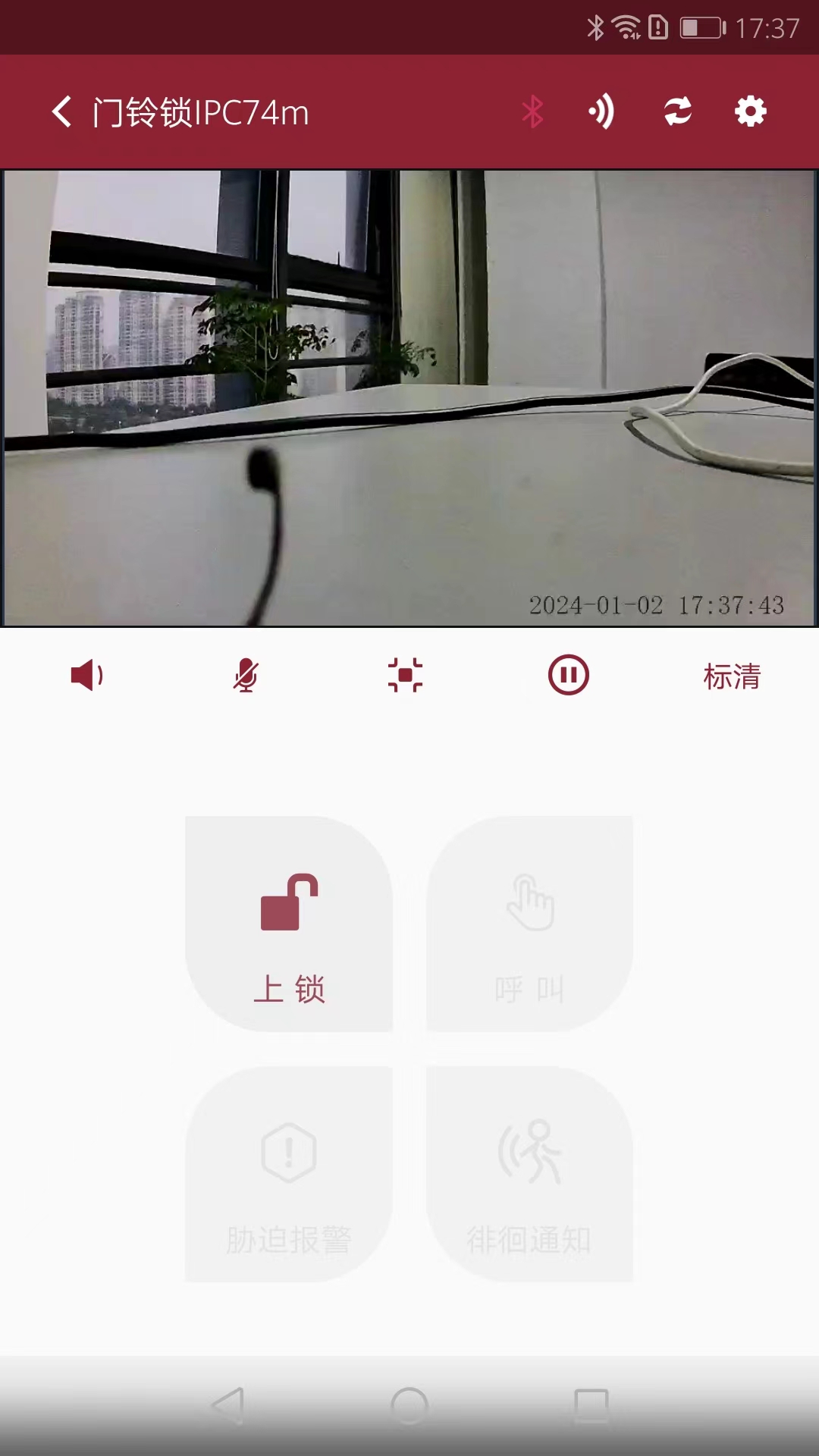Viewport: 819px width, 1456px height.
Task: Open the device settings gear
Action: 750,111
